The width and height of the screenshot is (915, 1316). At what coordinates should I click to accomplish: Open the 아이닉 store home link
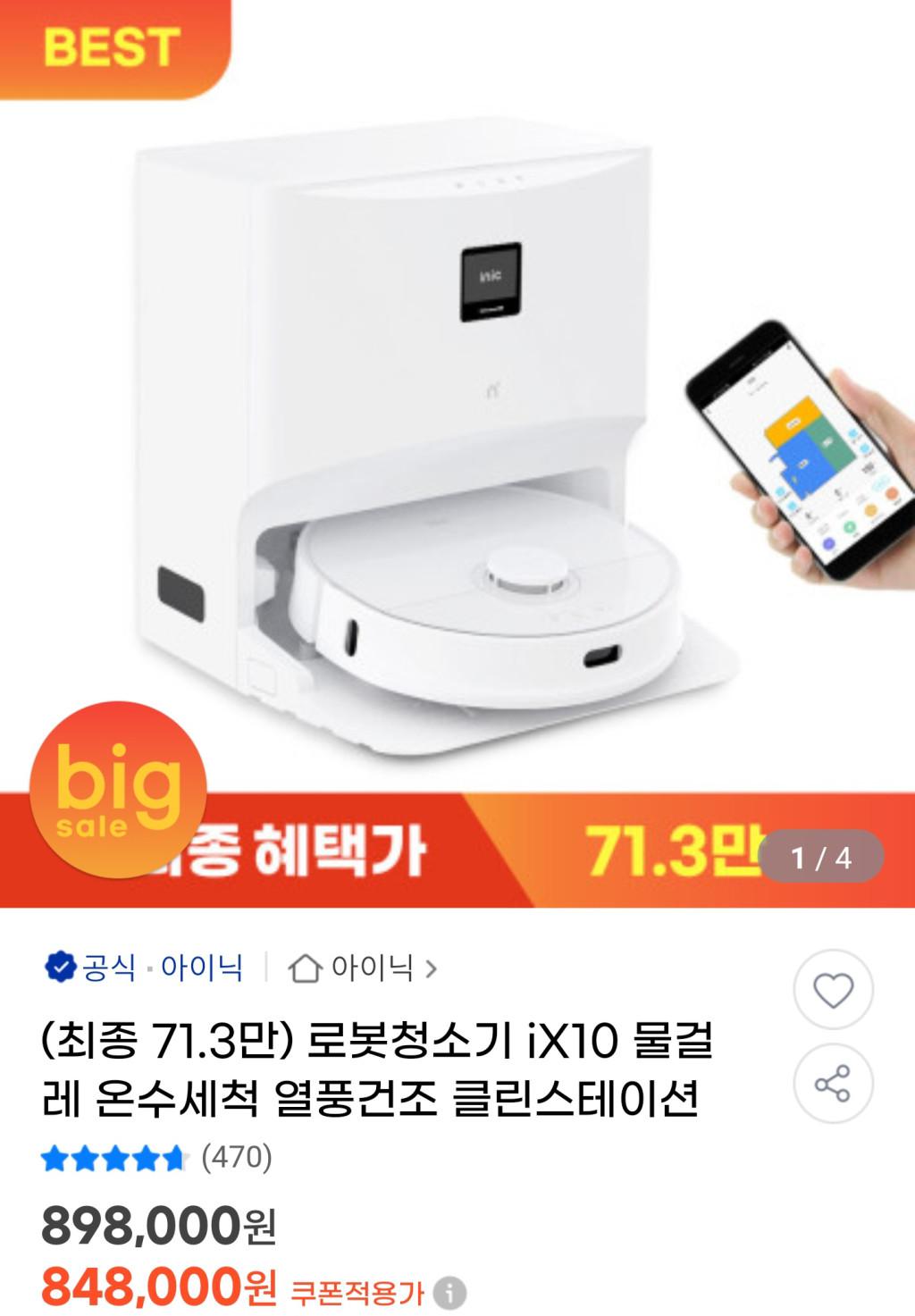pyautogui.click(x=363, y=968)
